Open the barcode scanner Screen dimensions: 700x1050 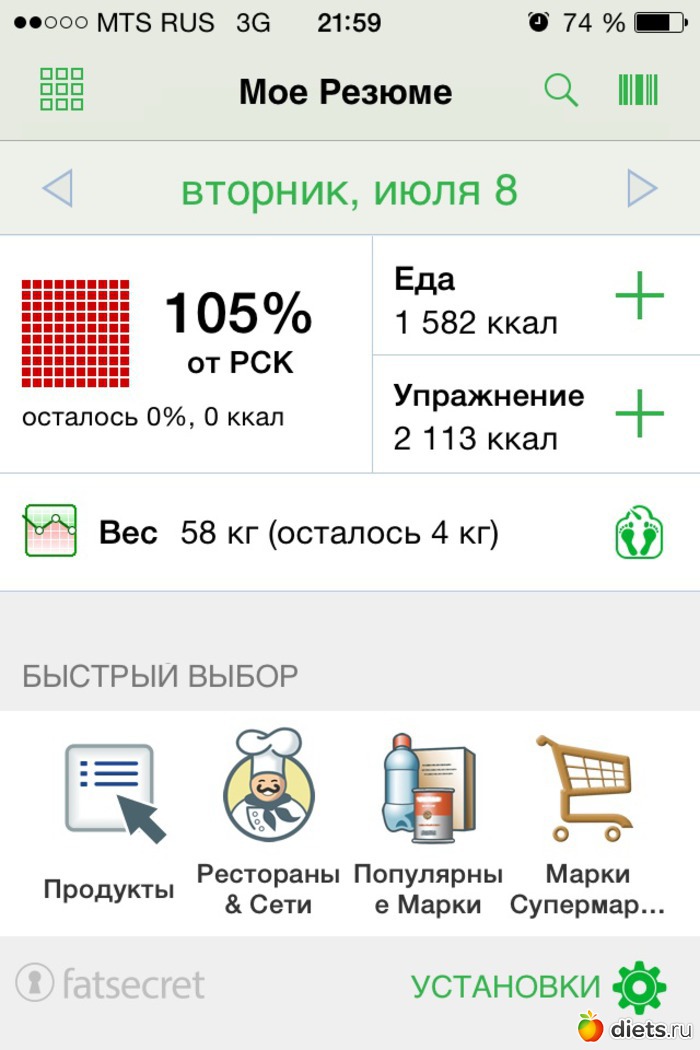pos(638,90)
